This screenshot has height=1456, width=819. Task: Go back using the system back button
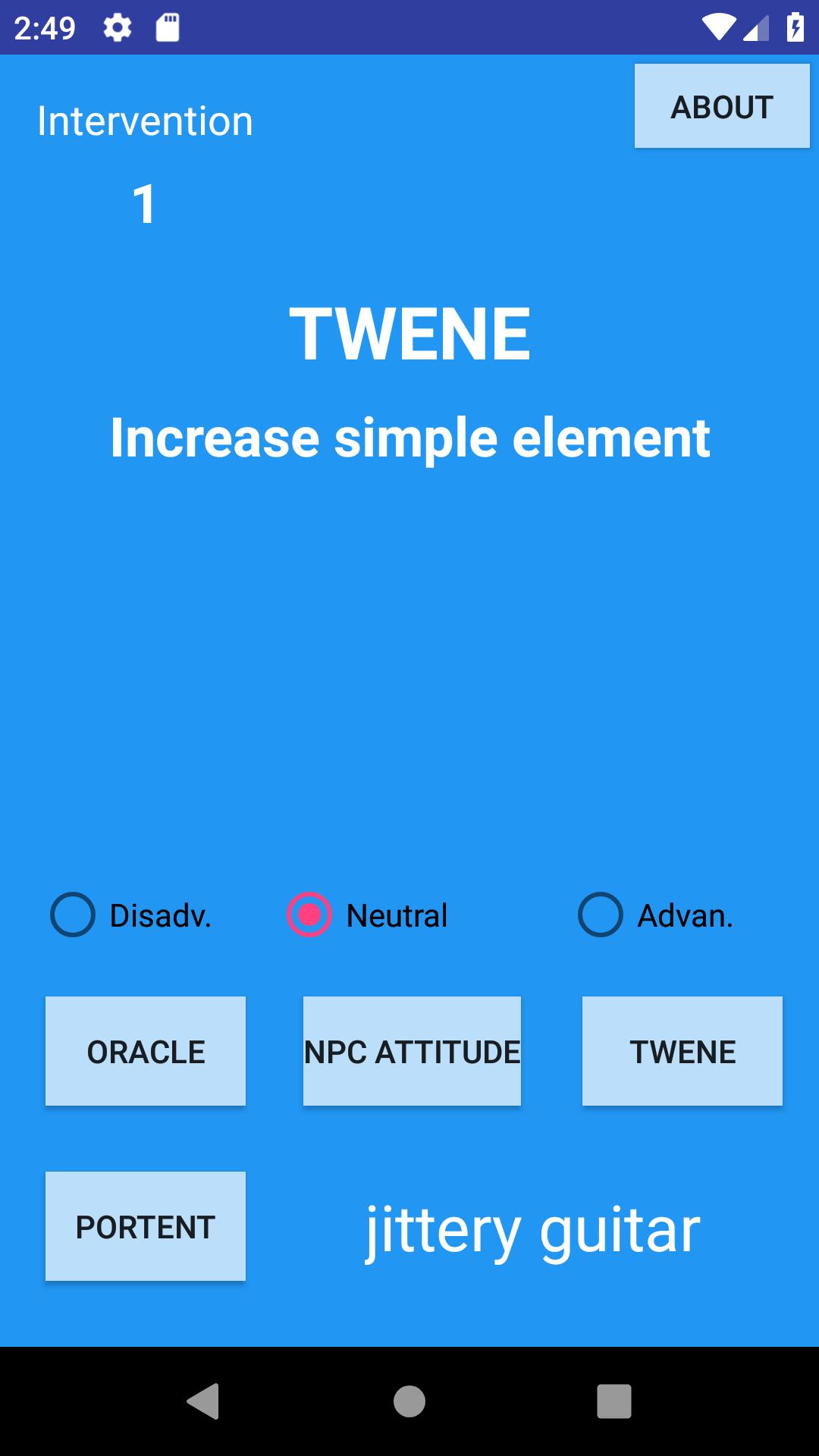(x=203, y=1401)
